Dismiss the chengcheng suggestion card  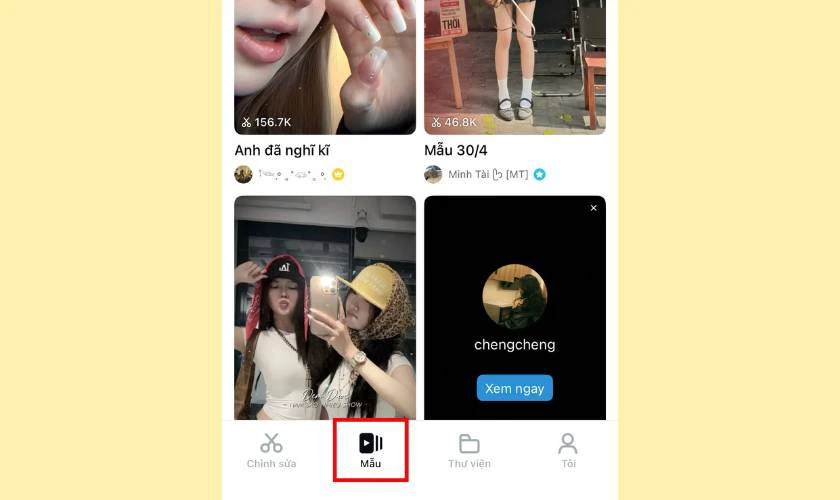tap(594, 208)
